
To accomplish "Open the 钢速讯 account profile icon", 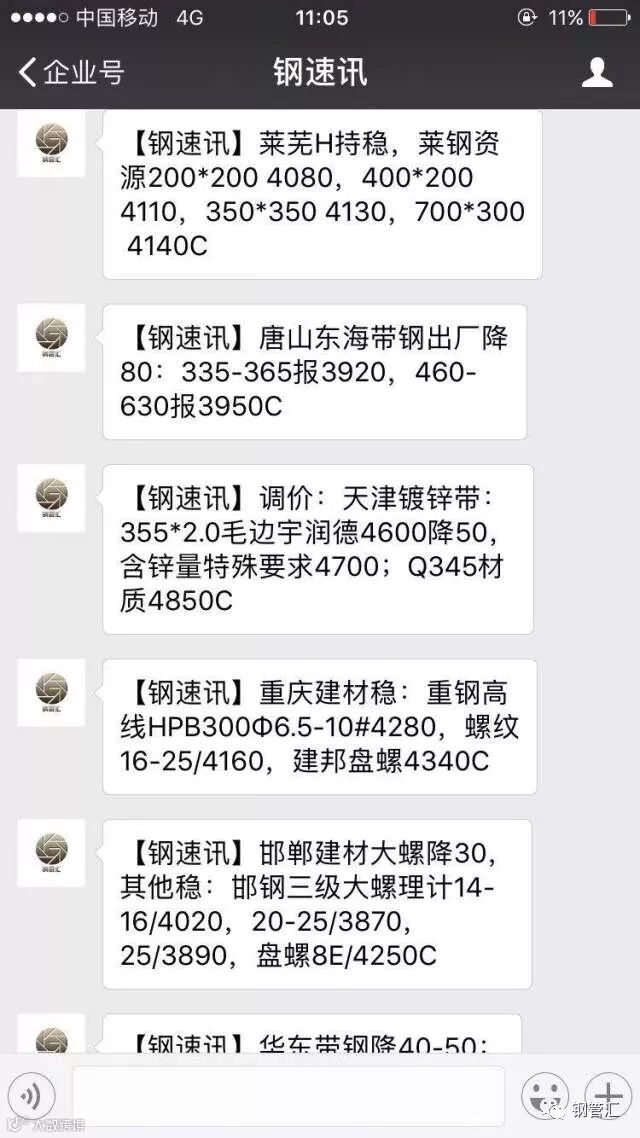I will [597, 73].
